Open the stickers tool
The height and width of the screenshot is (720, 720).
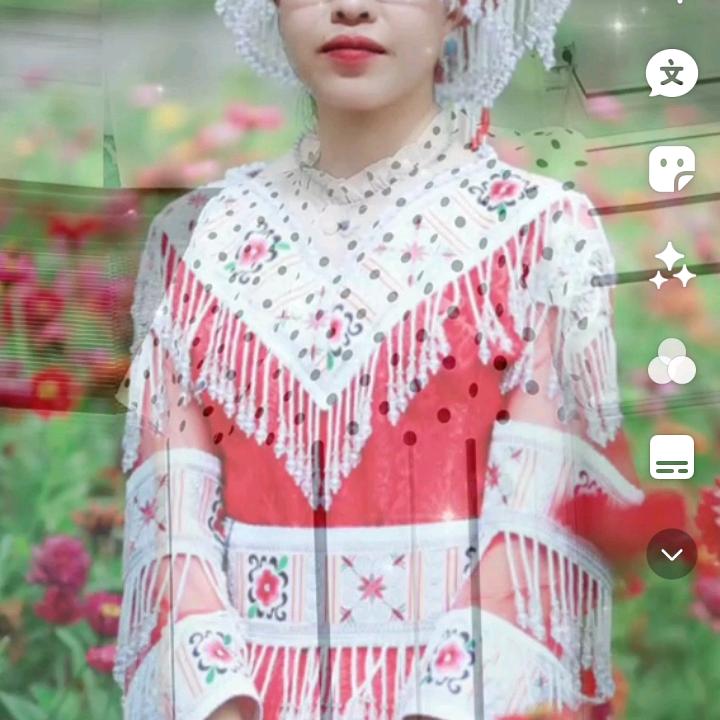[x=671, y=169]
